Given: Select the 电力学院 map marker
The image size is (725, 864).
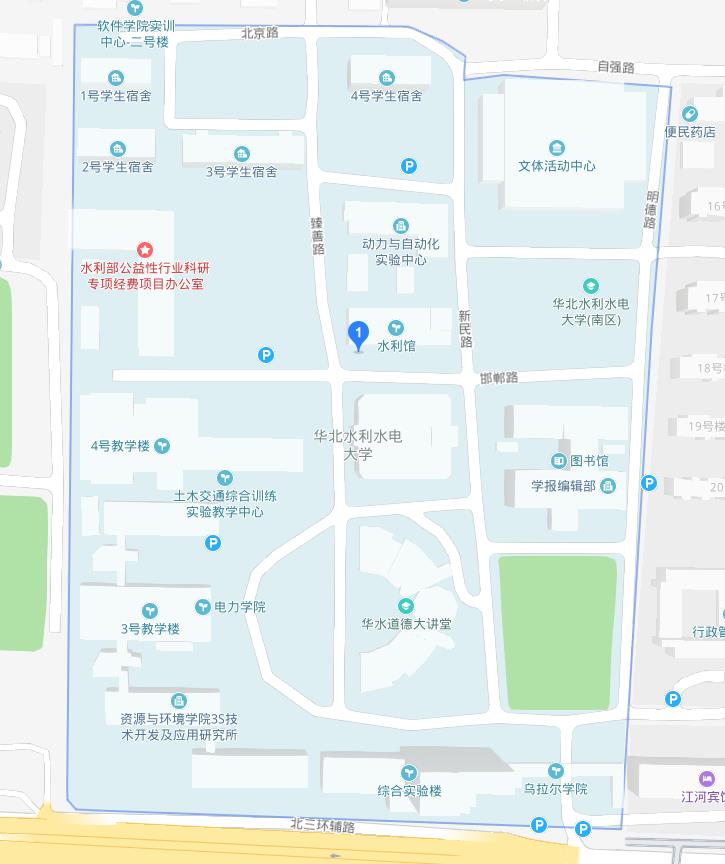Looking at the screenshot, I should (x=204, y=607).
